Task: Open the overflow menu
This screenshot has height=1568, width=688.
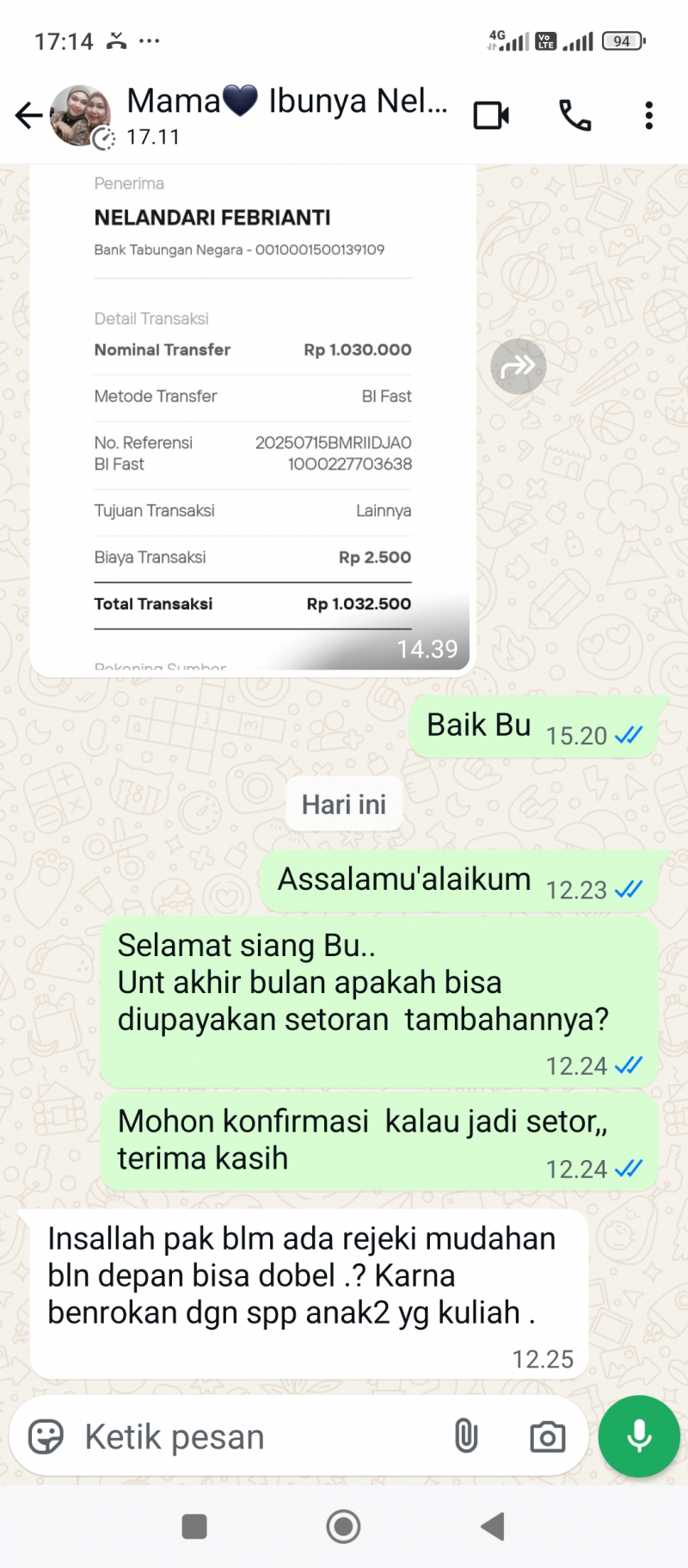Action: click(x=648, y=115)
